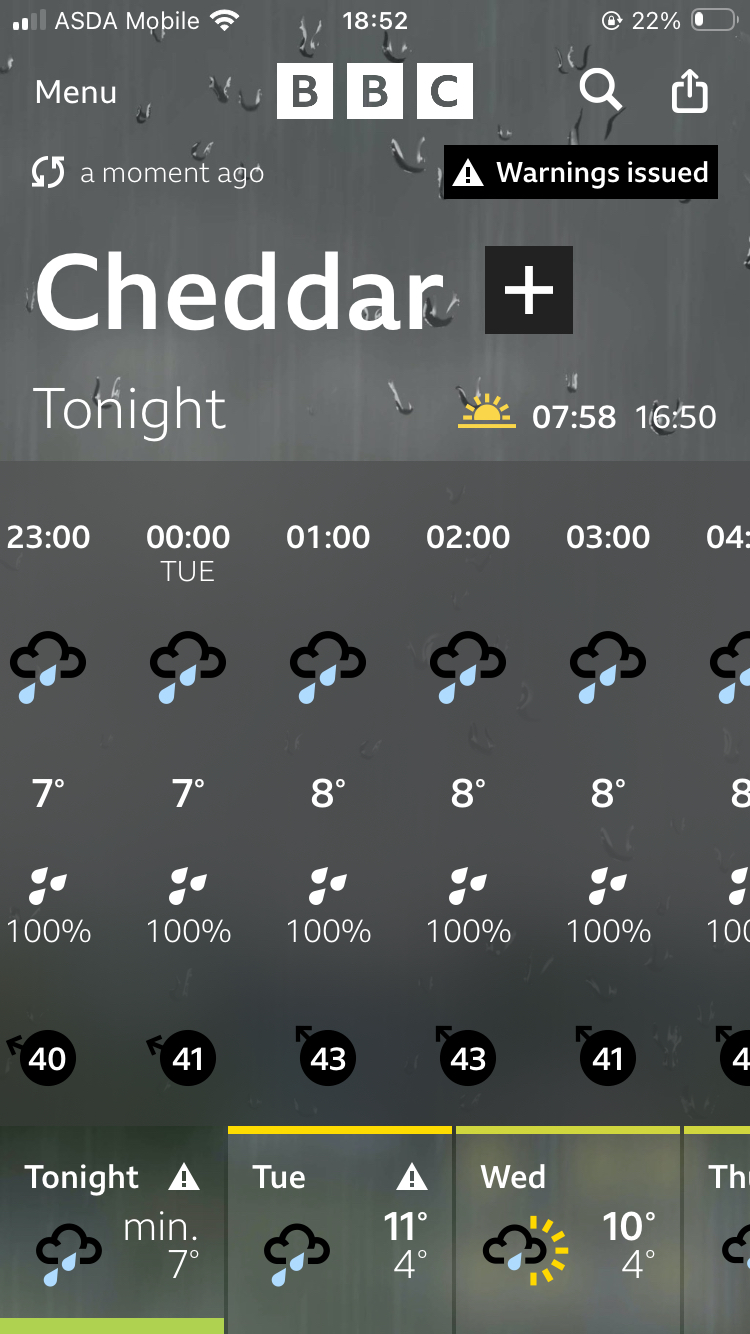Open the Menu
This screenshot has height=1334, width=750.
[x=76, y=93]
